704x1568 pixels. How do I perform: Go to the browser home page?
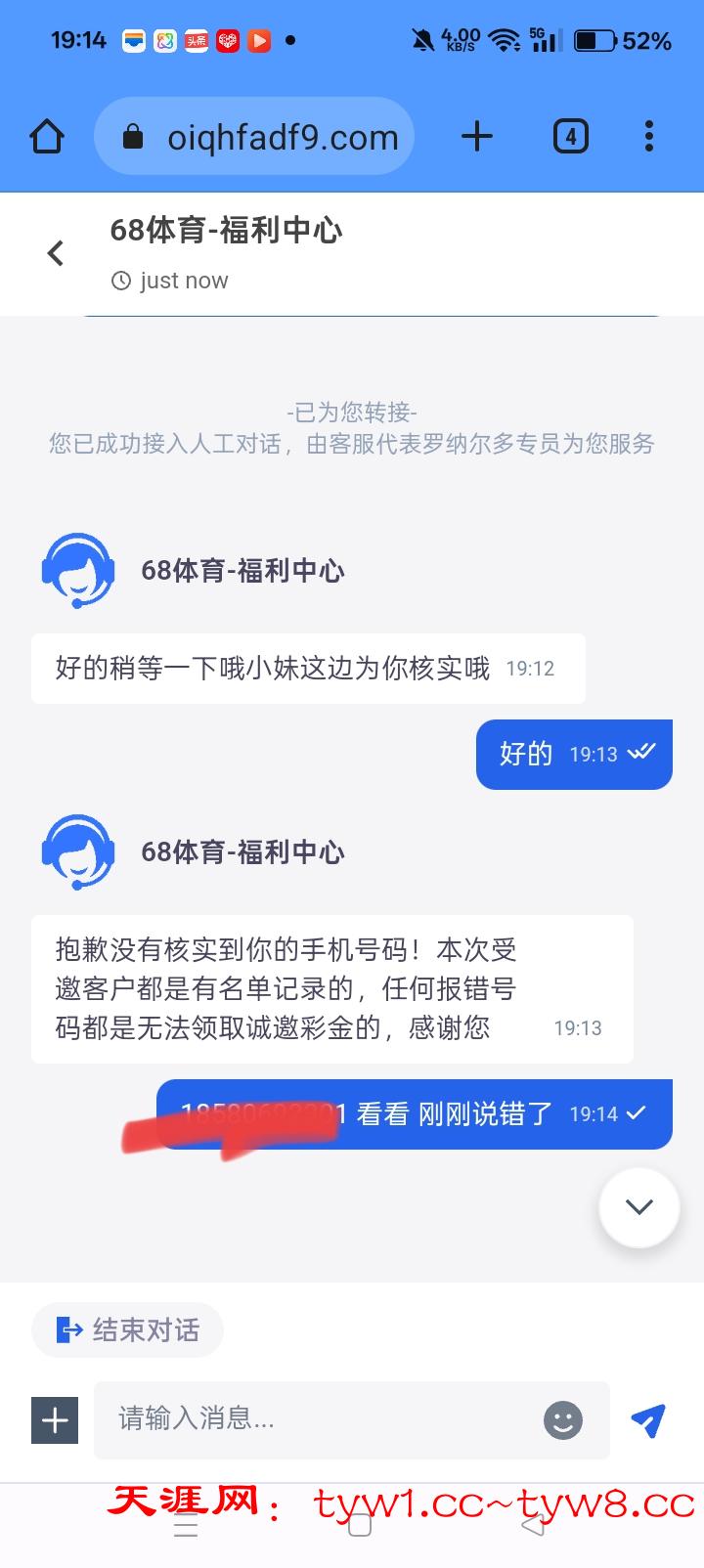[x=47, y=137]
